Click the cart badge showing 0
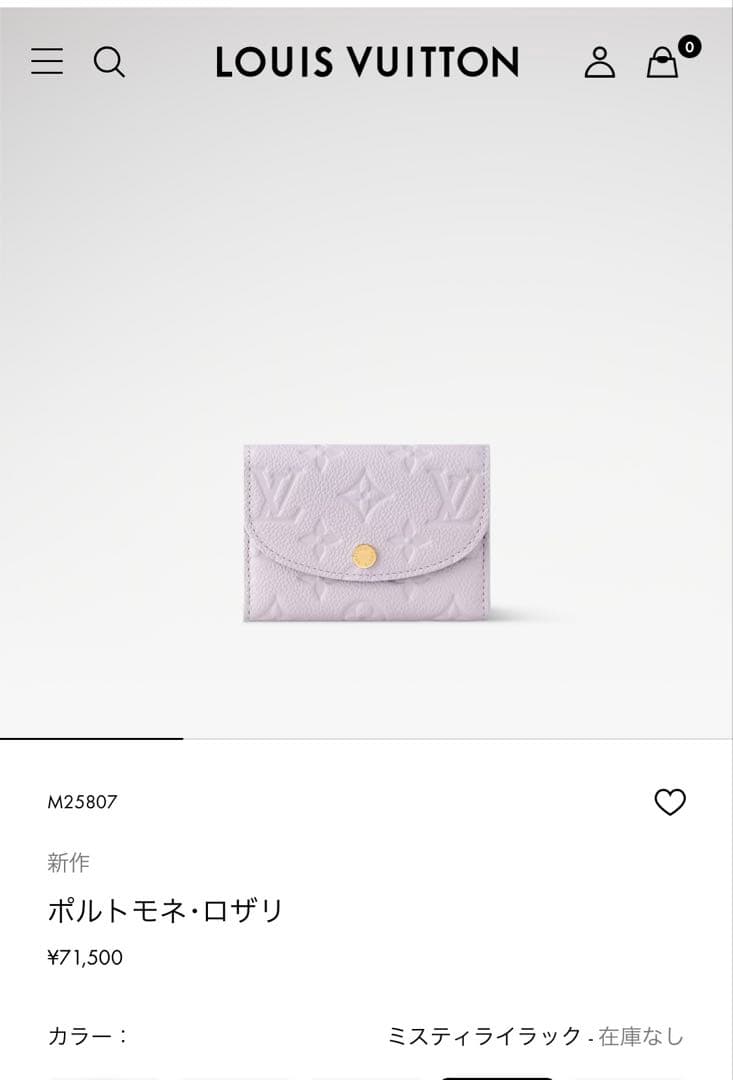Screen dimensions: 733x1080 [688, 46]
